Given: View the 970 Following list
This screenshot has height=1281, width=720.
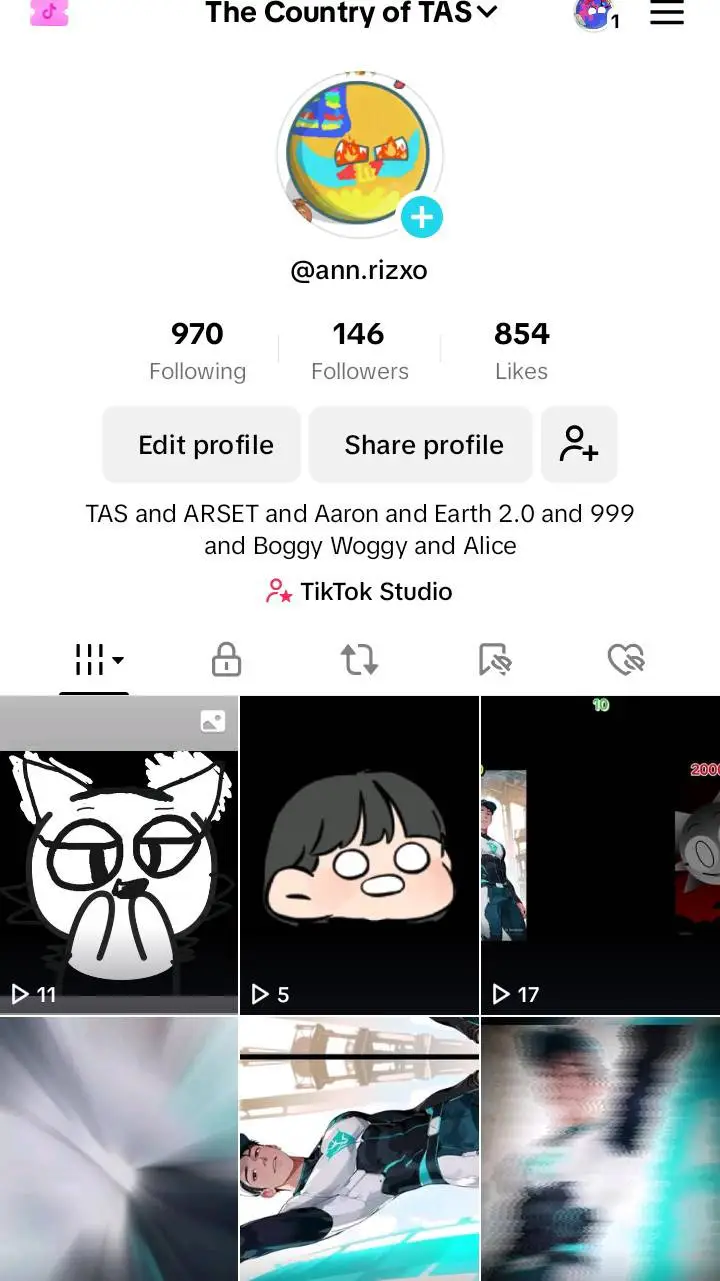Looking at the screenshot, I should 197,351.
